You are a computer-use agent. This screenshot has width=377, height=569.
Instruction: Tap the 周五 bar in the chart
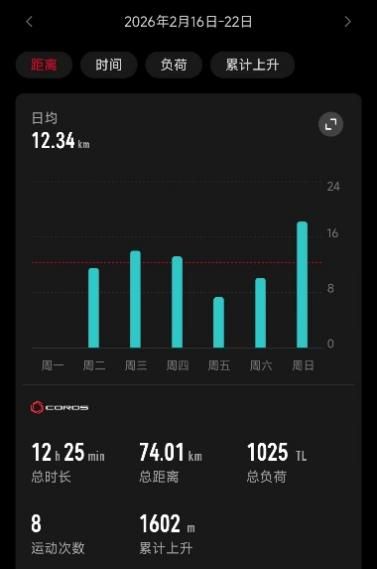219,322
